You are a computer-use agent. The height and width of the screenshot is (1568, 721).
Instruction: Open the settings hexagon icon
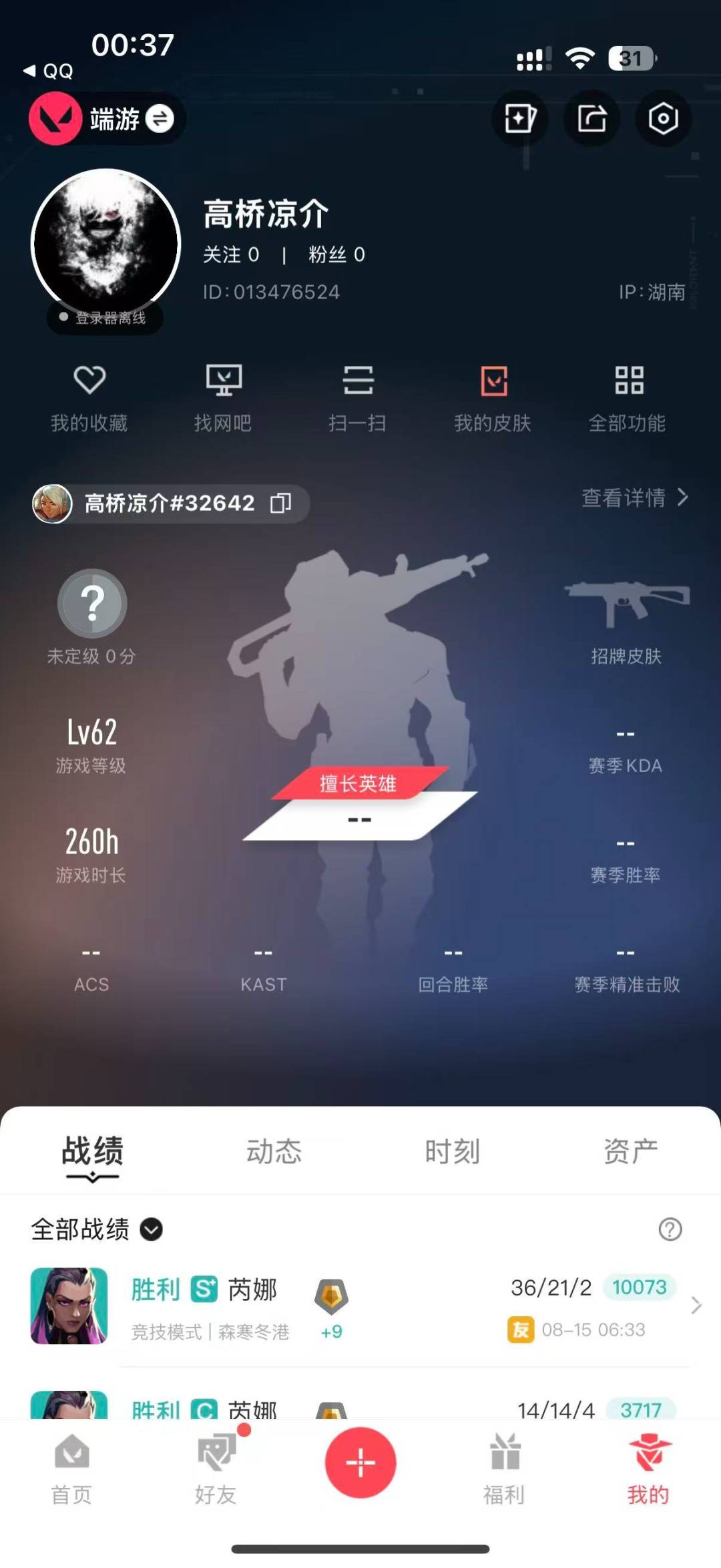pos(663,119)
